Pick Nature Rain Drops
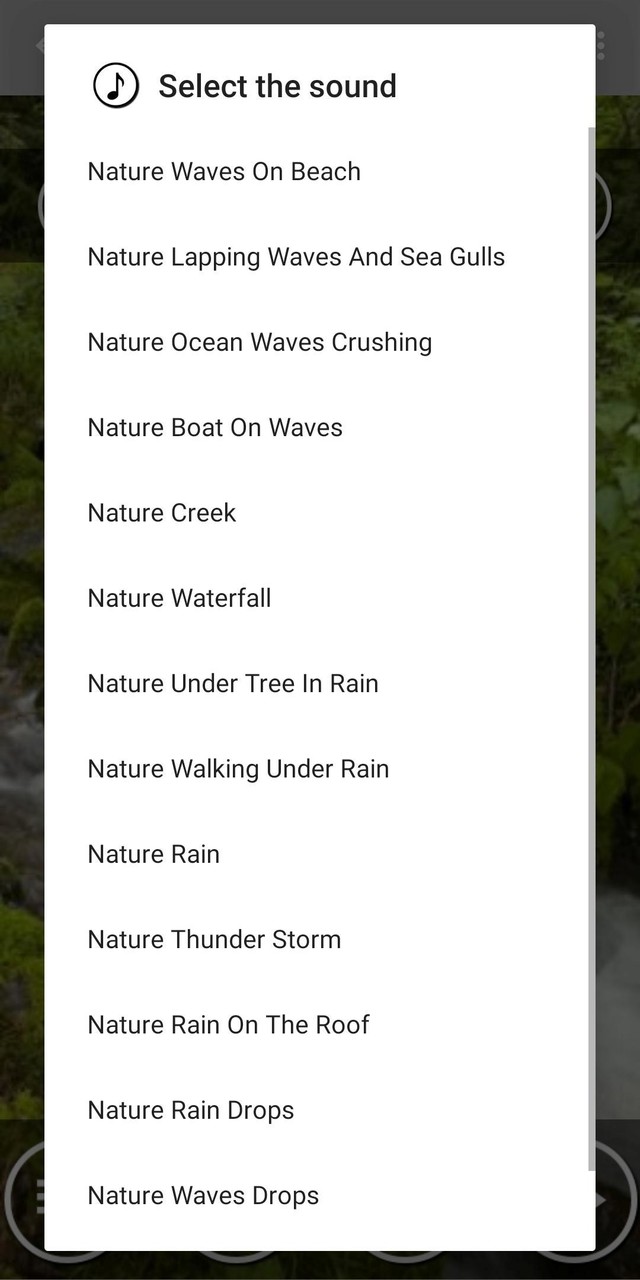Image resolution: width=640 pixels, height=1280 pixels. click(319, 1110)
